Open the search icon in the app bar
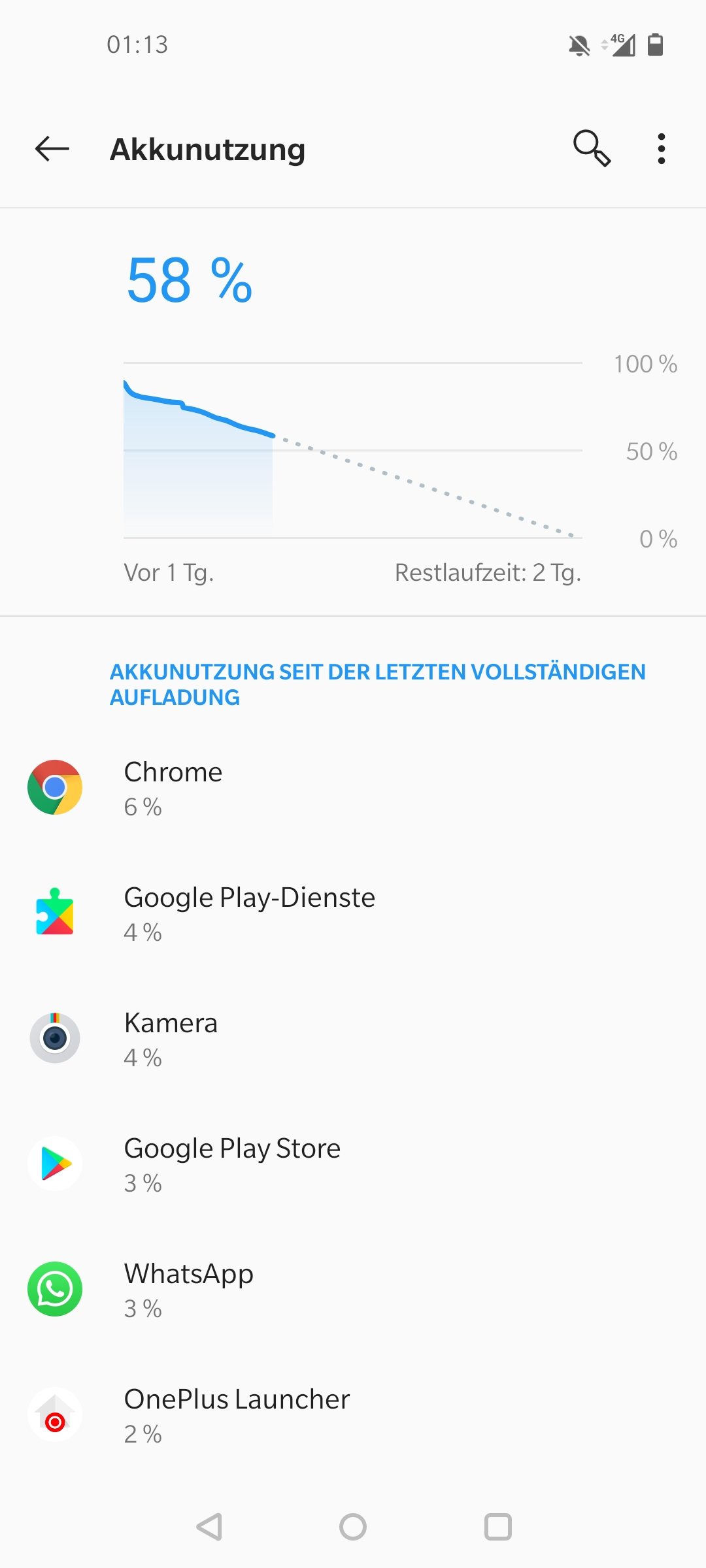The width and height of the screenshot is (706, 1568). coord(592,149)
